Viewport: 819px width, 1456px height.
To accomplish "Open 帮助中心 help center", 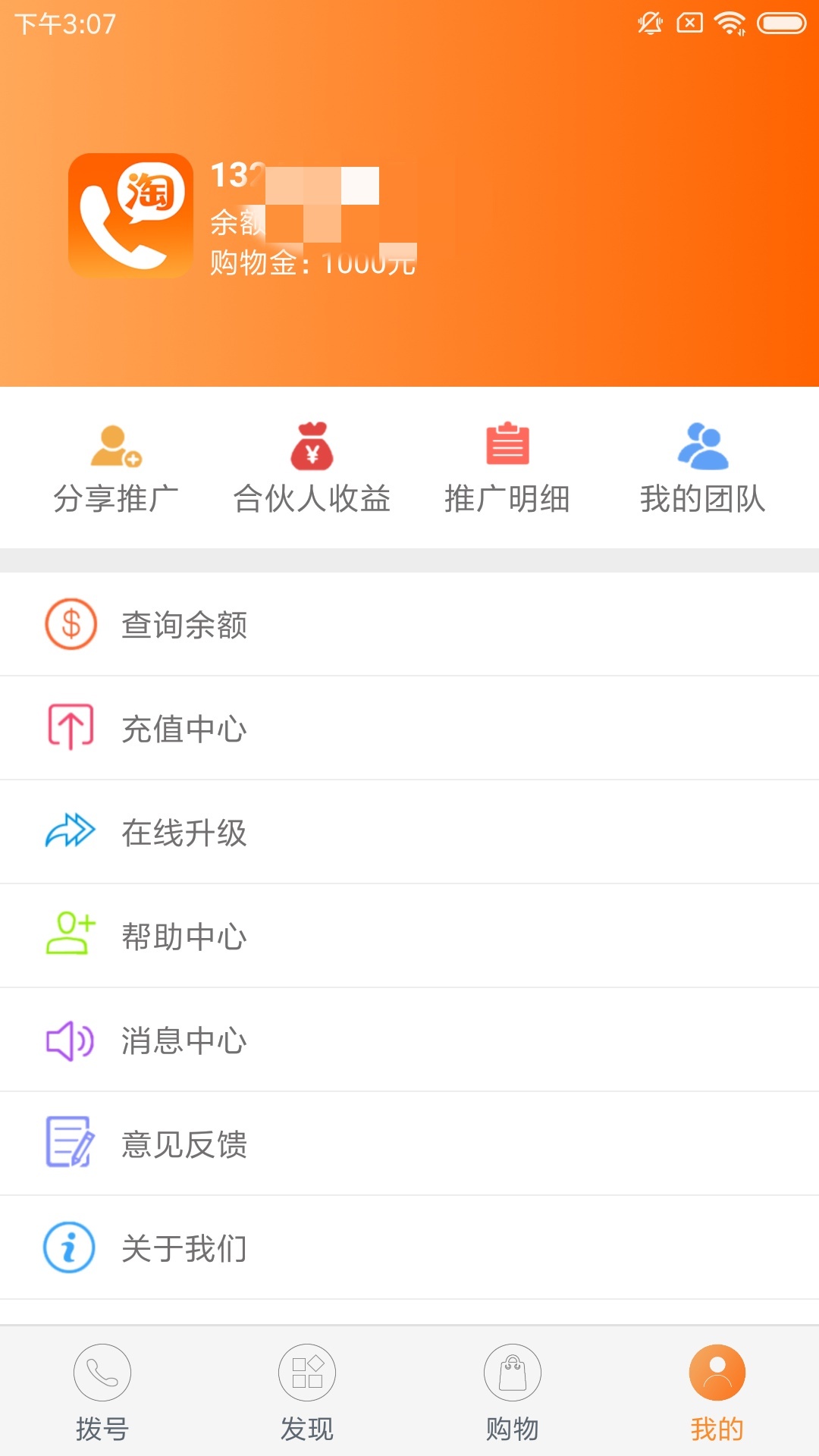I will pyautogui.click(x=409, y=936).
